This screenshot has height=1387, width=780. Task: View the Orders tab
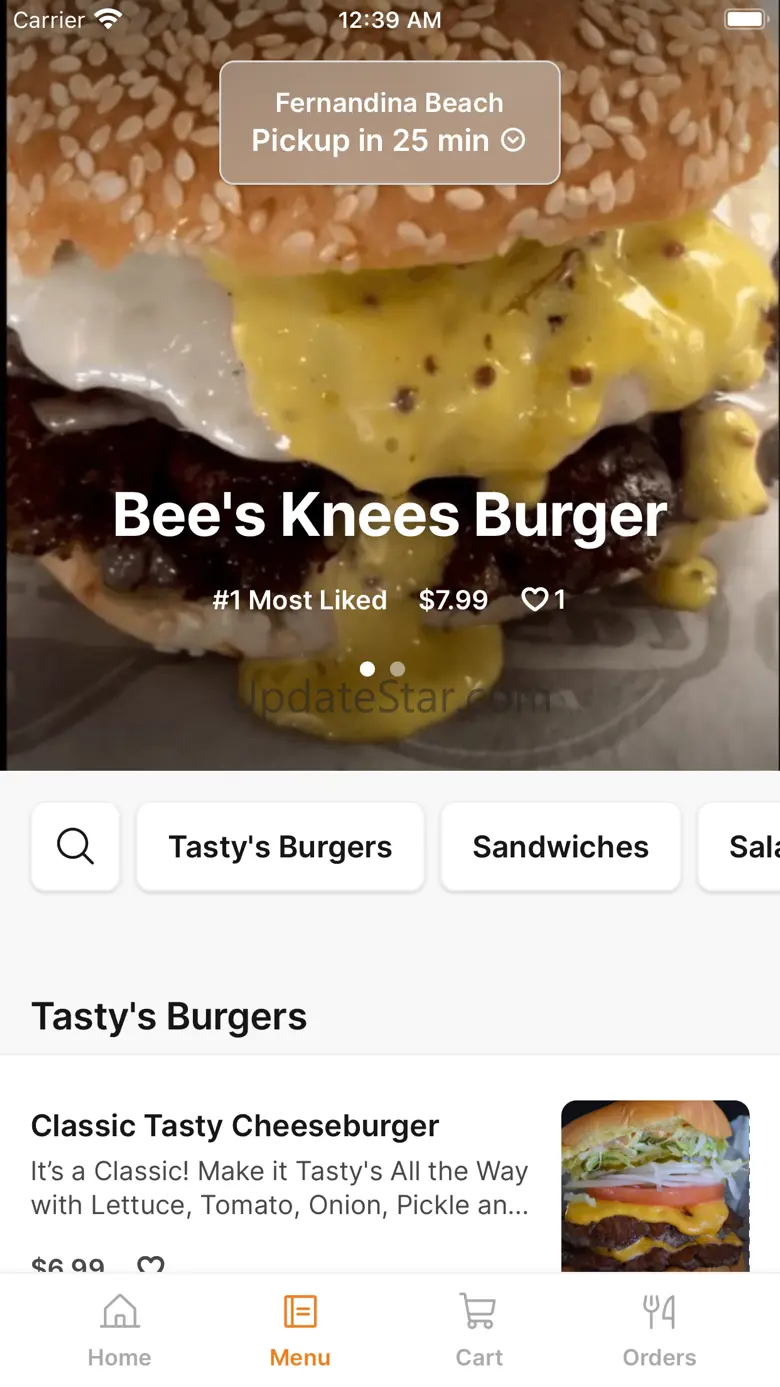click(659, 1330)
